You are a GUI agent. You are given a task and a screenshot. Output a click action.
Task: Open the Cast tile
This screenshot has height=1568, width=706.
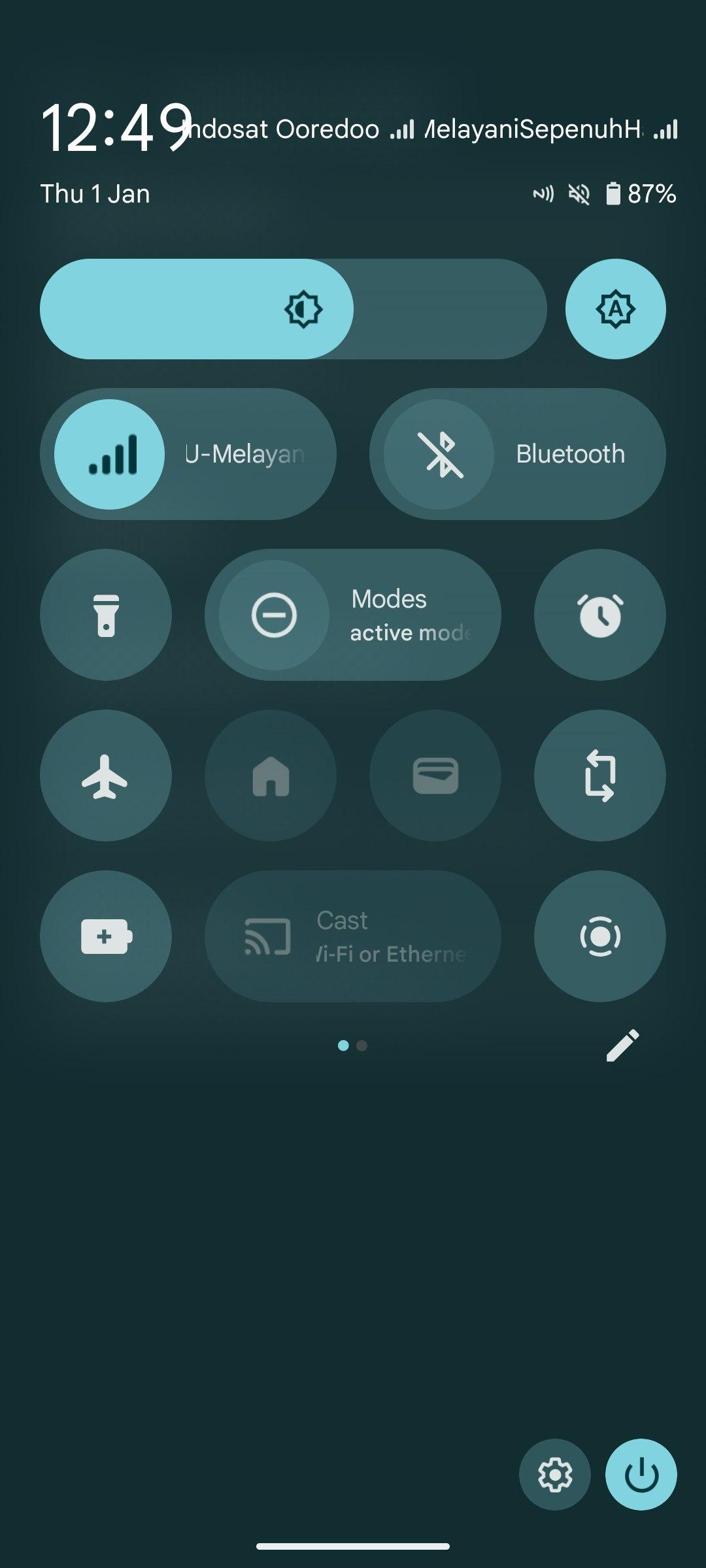[353, 936]
